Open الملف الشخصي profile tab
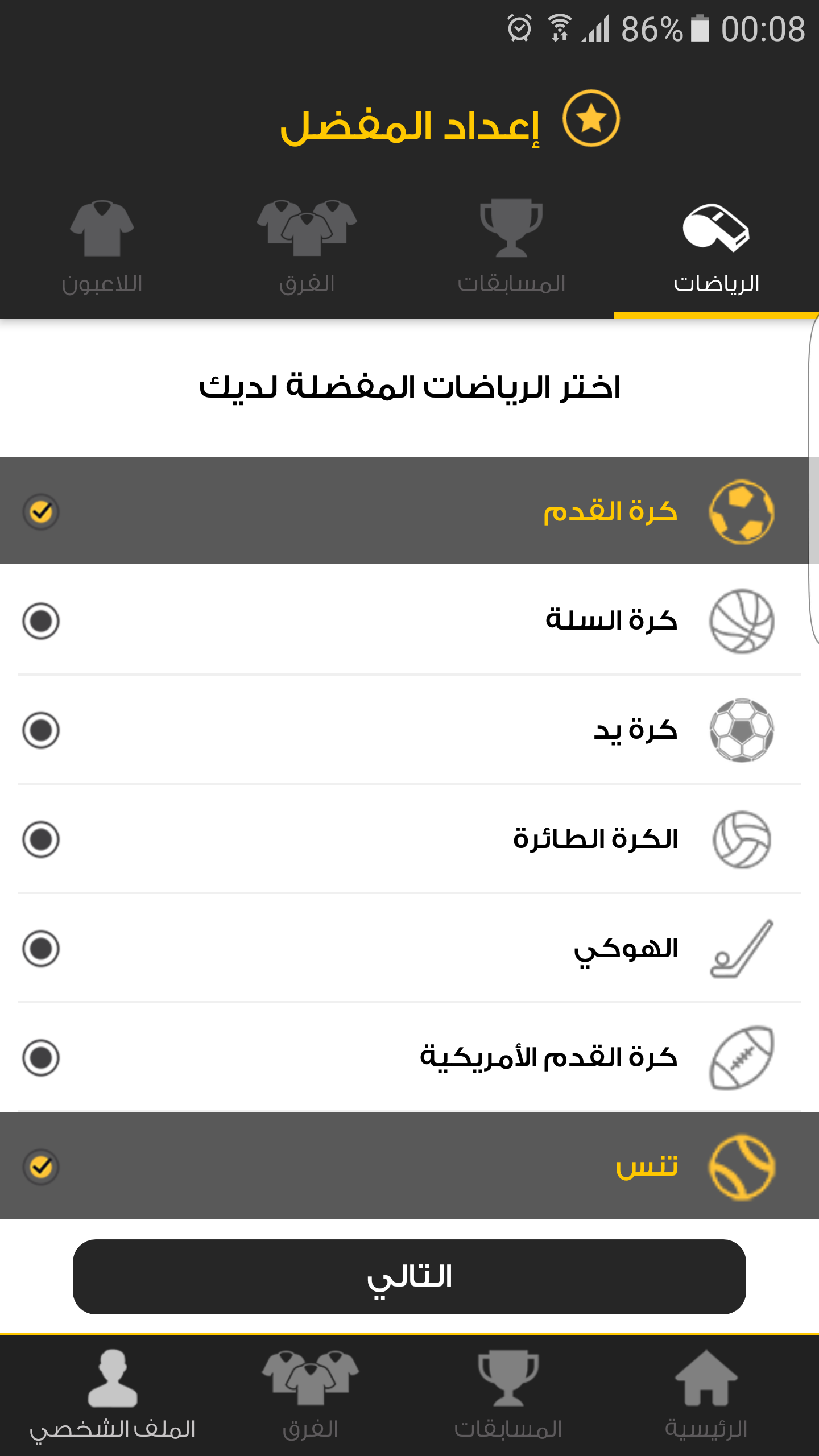 [113, 1395]
